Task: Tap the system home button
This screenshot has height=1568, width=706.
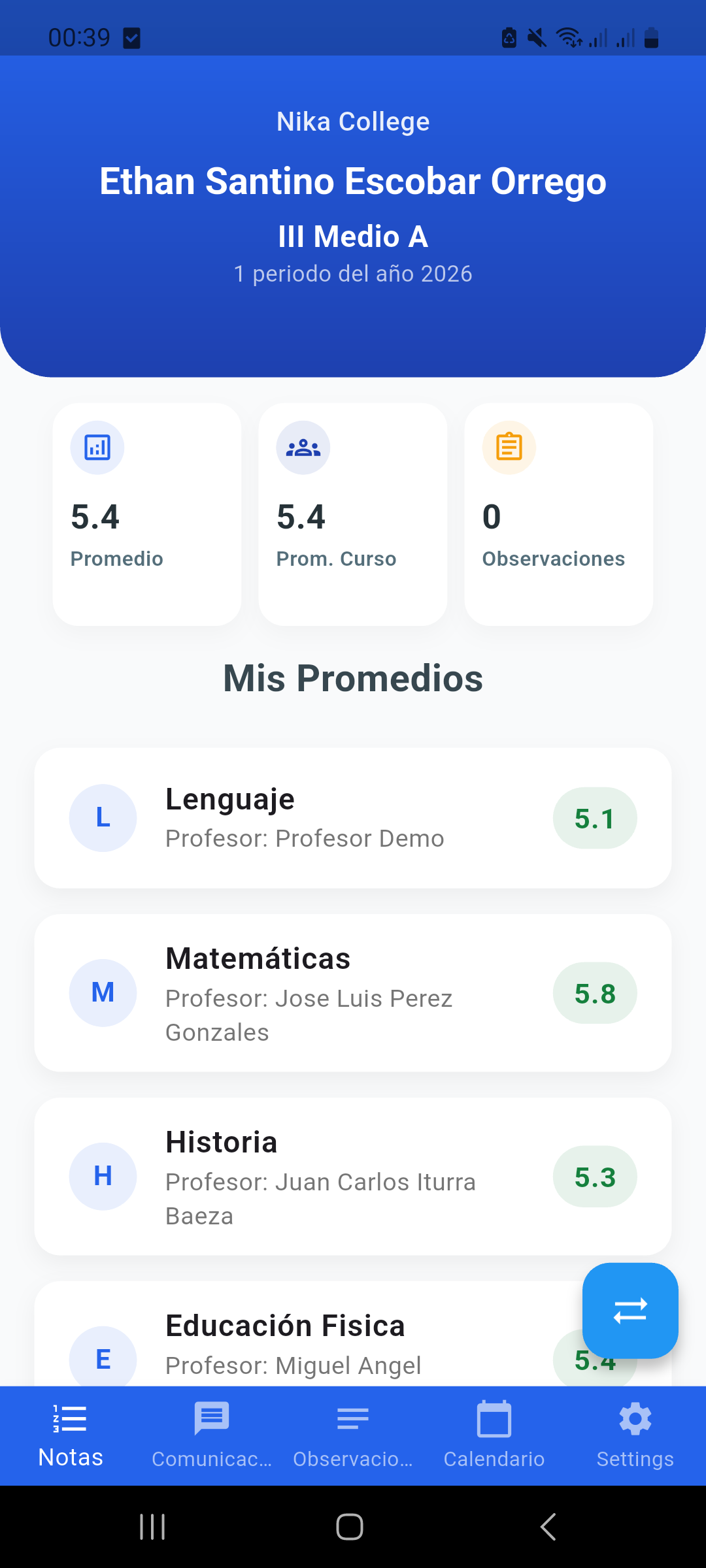Action: click(x=350, y=1527)
